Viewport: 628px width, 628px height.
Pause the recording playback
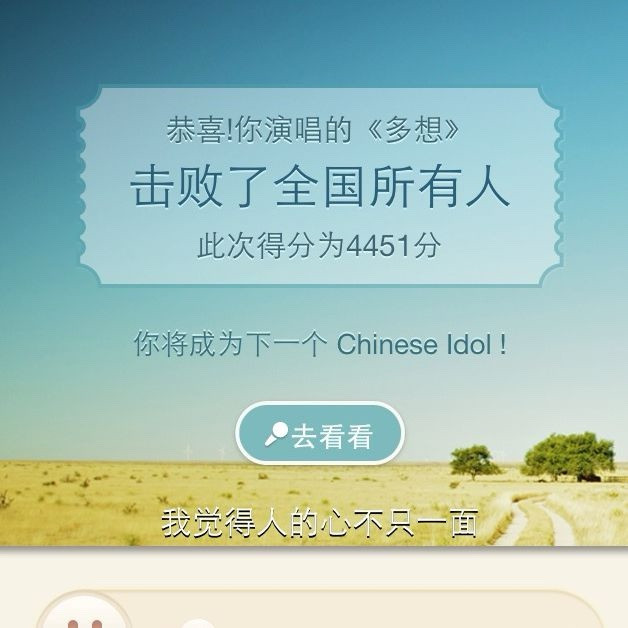(x=85, y=612)
